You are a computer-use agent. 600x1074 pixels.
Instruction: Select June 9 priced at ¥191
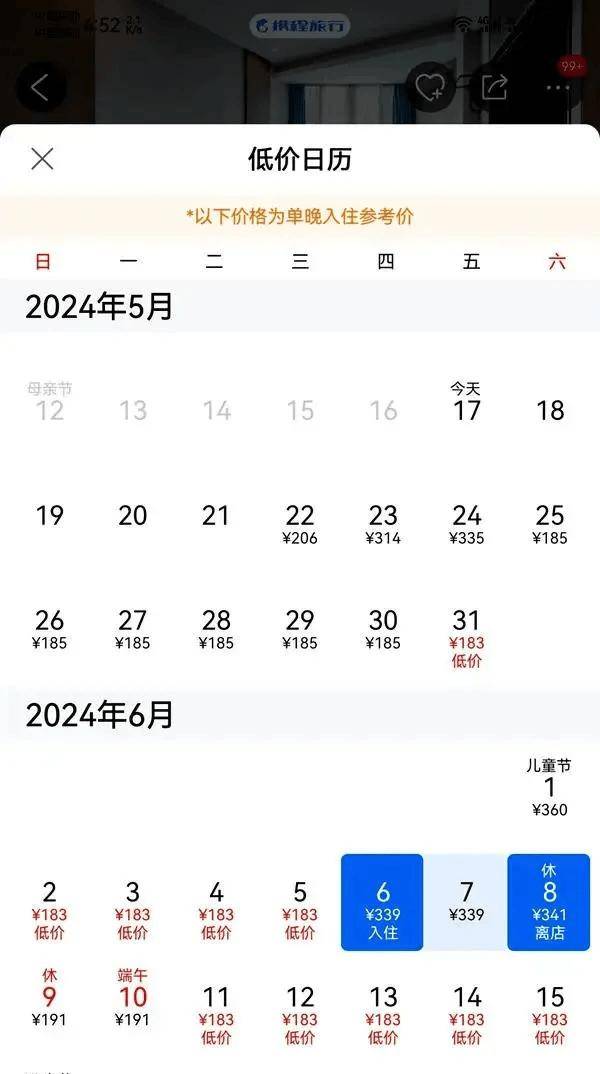point(49,997)
